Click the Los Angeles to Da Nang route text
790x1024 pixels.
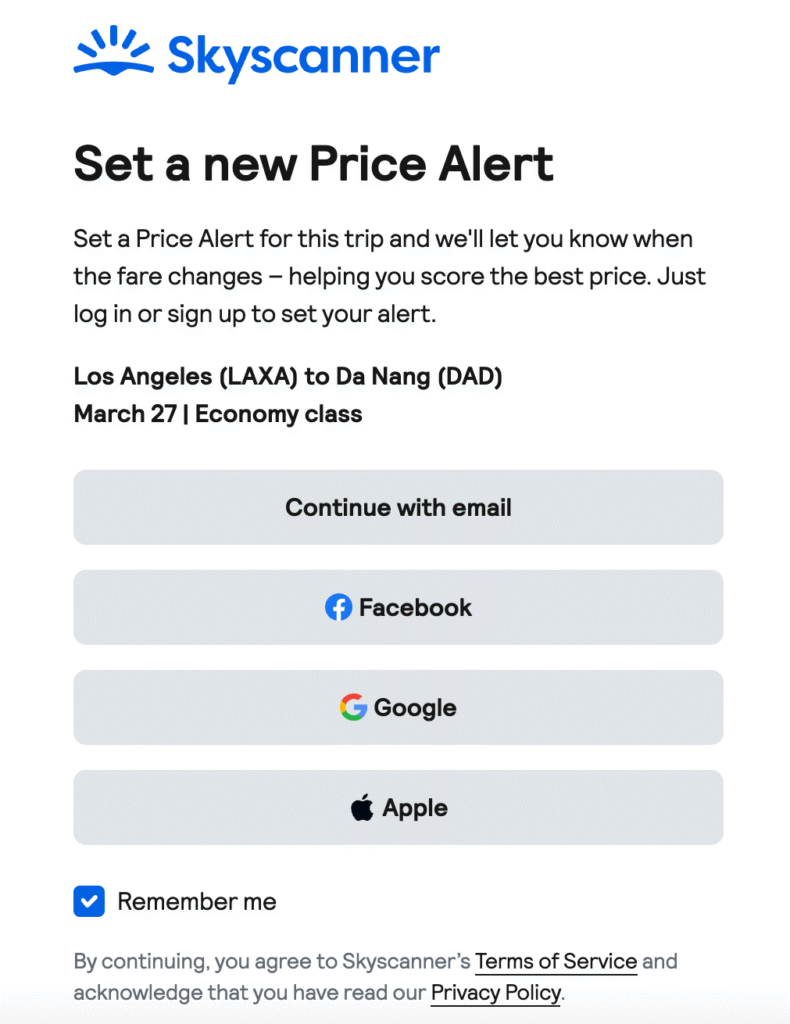pyautogui.click(x=288, y=377)
